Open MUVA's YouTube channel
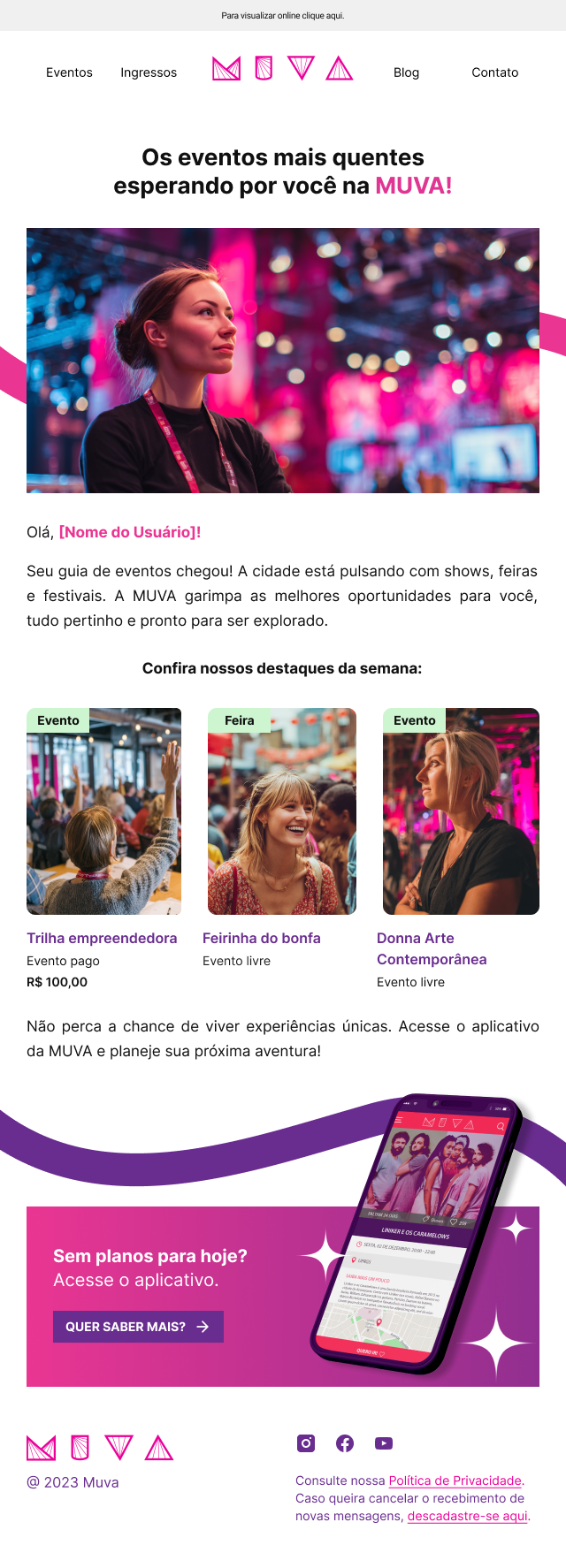 (x=383, y=1443)
